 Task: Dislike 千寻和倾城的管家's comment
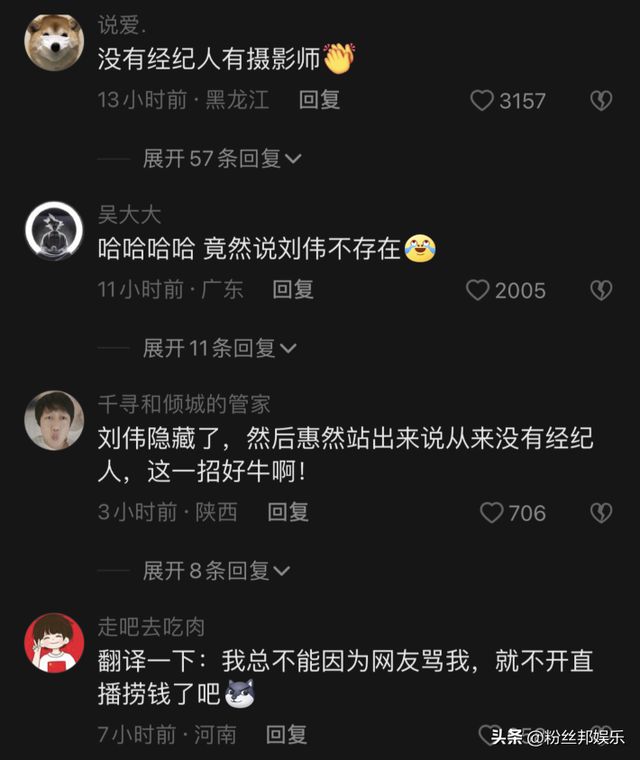[600, 513]
